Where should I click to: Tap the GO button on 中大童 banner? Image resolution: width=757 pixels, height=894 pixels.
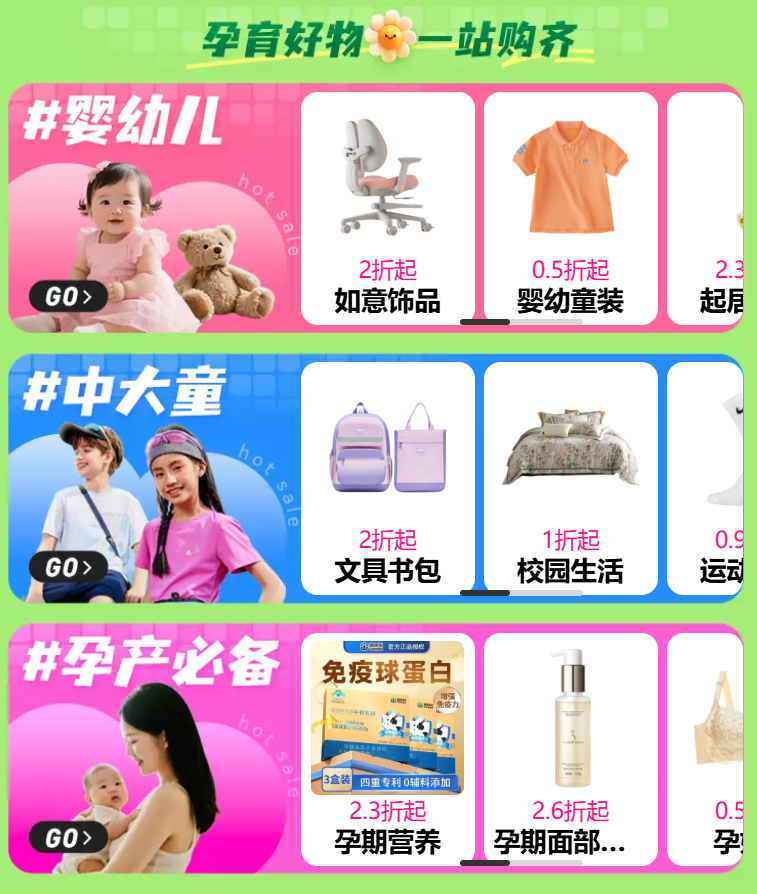(67, 567)
